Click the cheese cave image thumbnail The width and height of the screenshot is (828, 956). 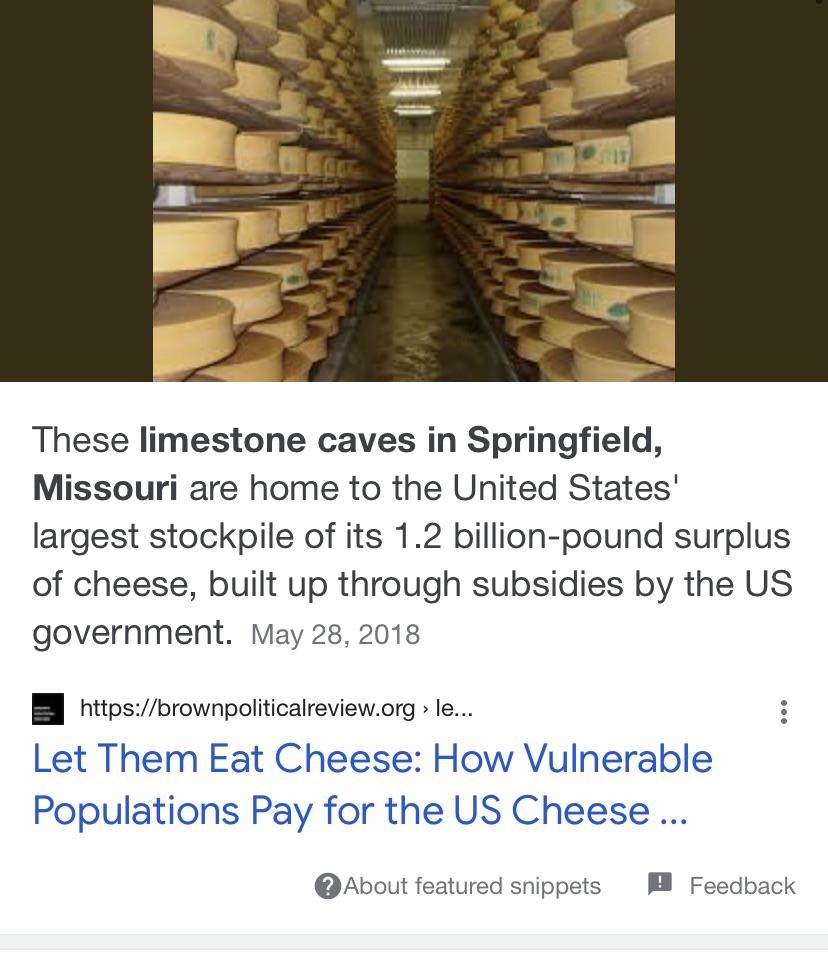(413, 190)
